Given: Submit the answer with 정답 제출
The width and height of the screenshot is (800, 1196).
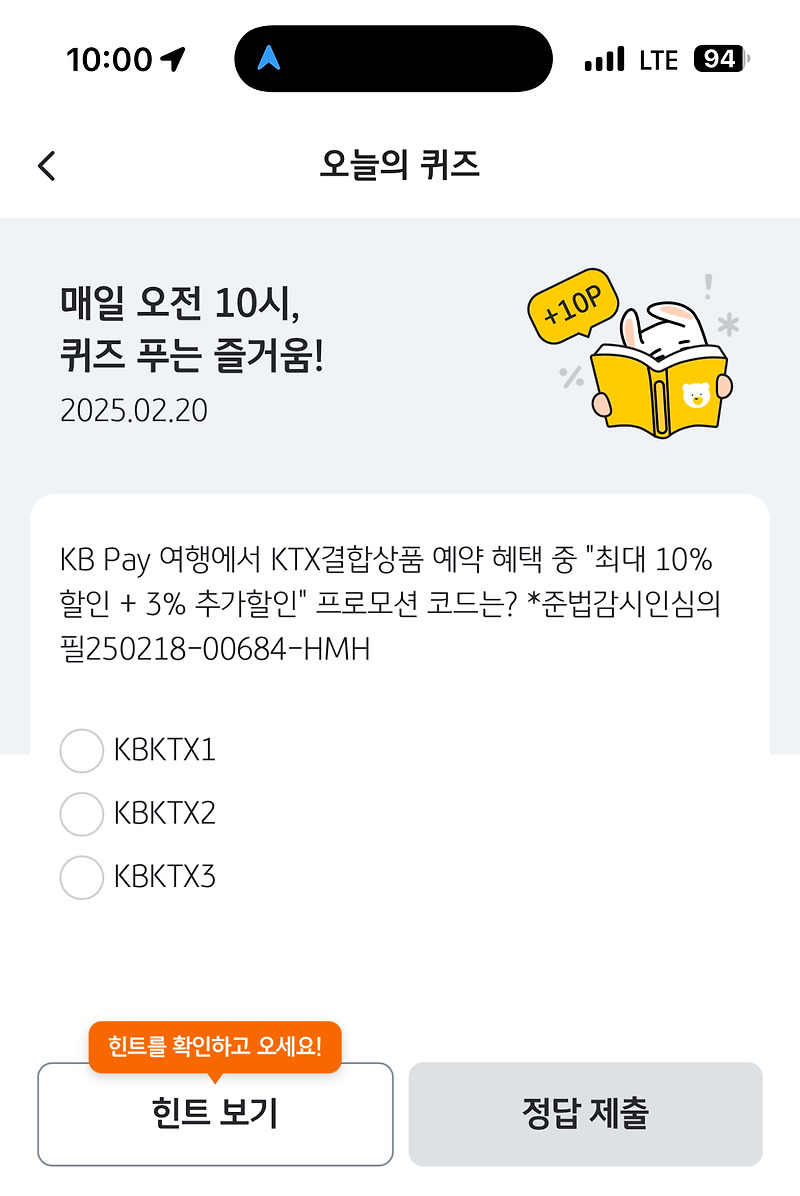Looking at the screenshot, I should tap(586, 1114).
